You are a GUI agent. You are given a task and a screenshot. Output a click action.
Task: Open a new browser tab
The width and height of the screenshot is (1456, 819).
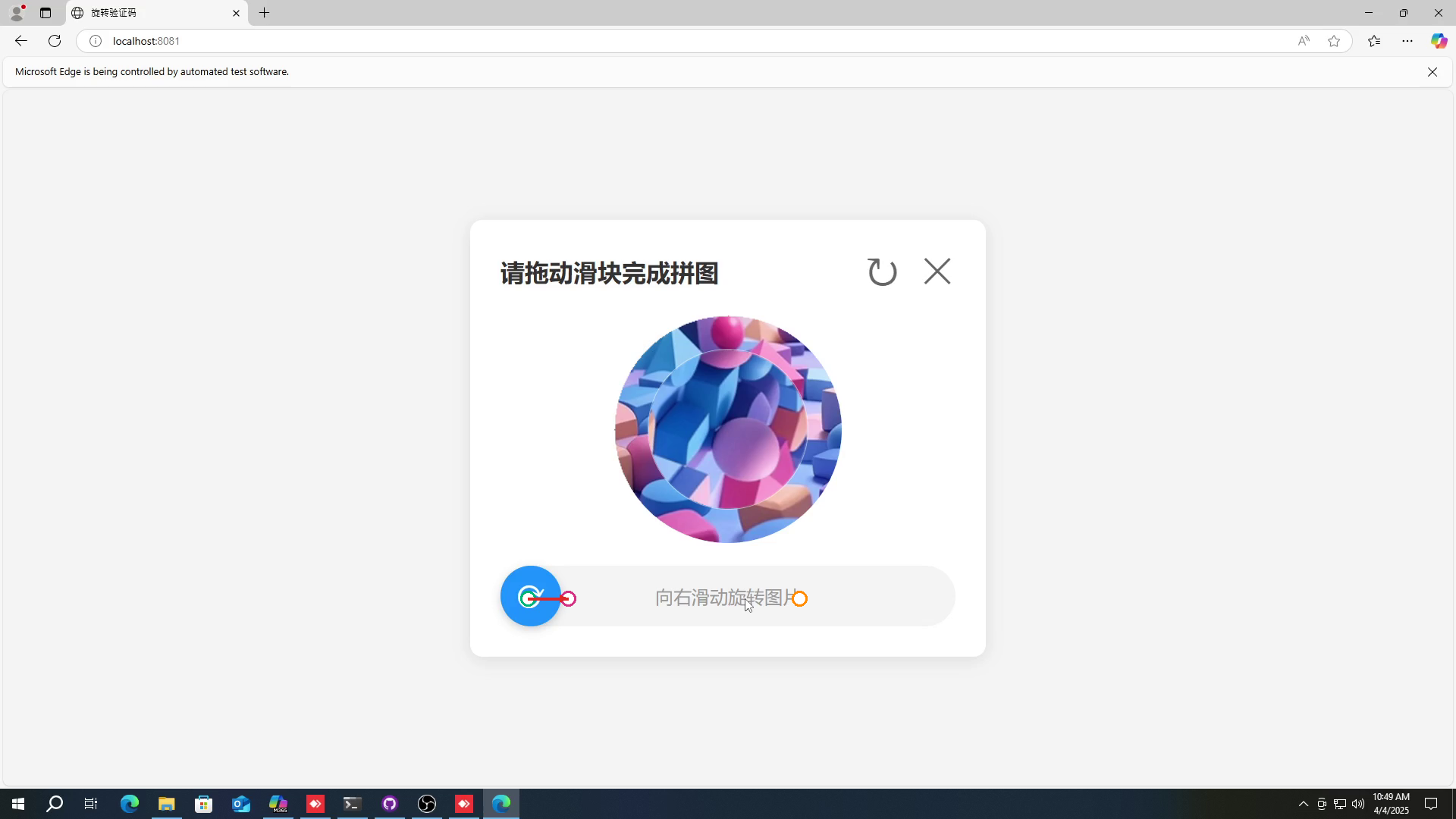click(x=264, y=13)
